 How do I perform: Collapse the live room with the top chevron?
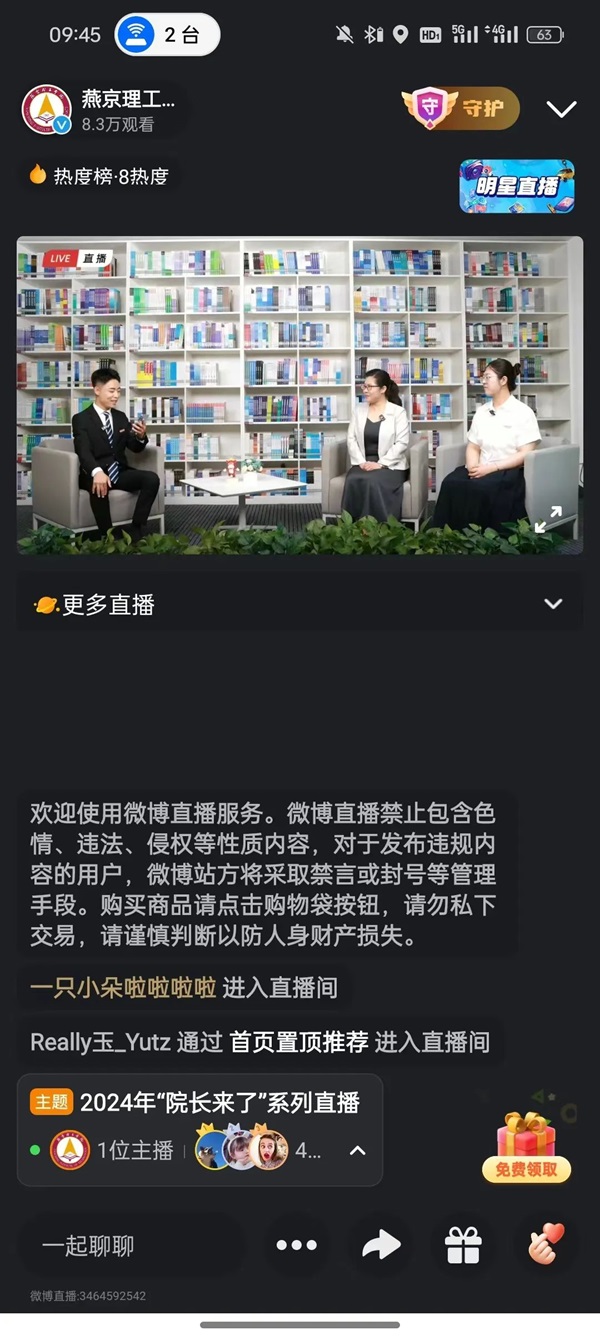tap(562, 109)
